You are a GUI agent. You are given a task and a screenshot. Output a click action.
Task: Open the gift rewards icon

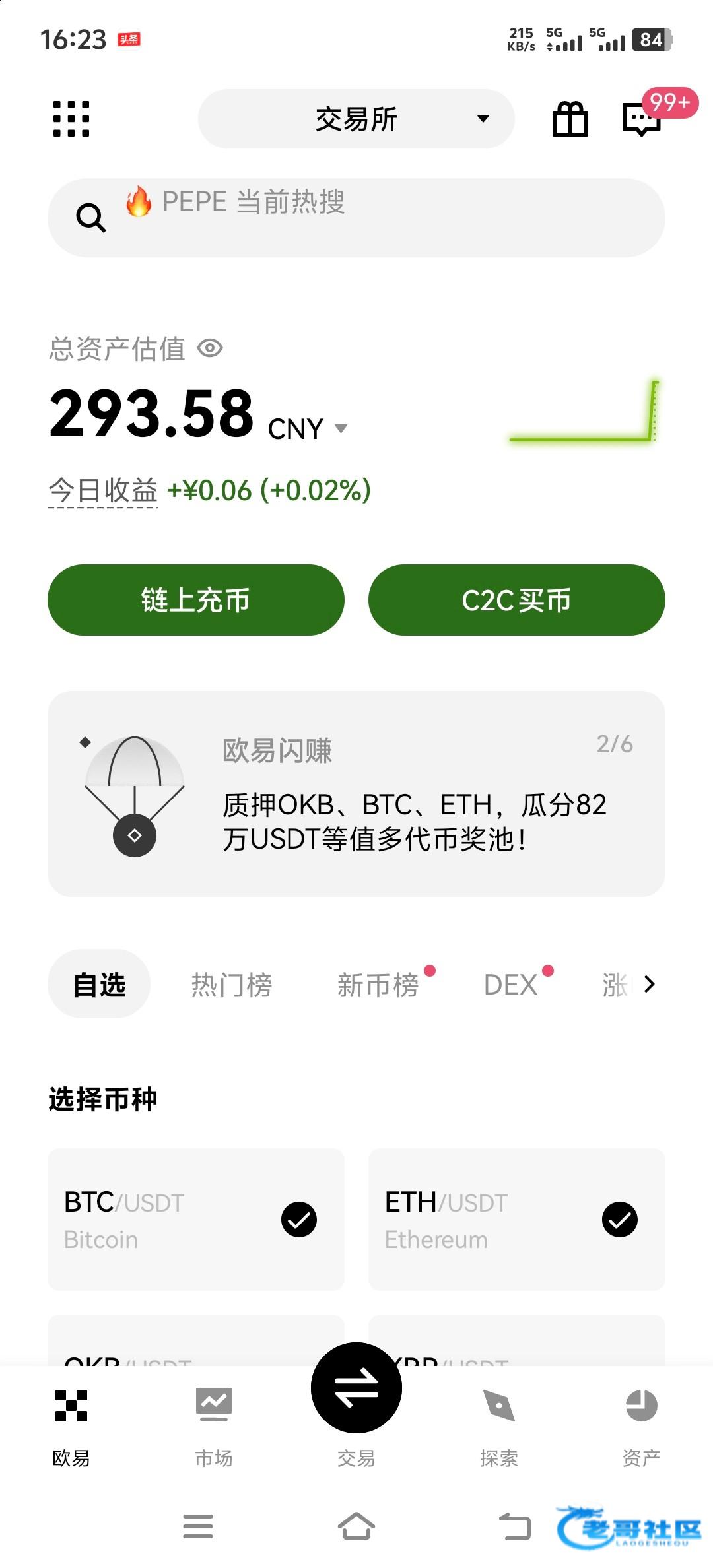pos(570,119)
